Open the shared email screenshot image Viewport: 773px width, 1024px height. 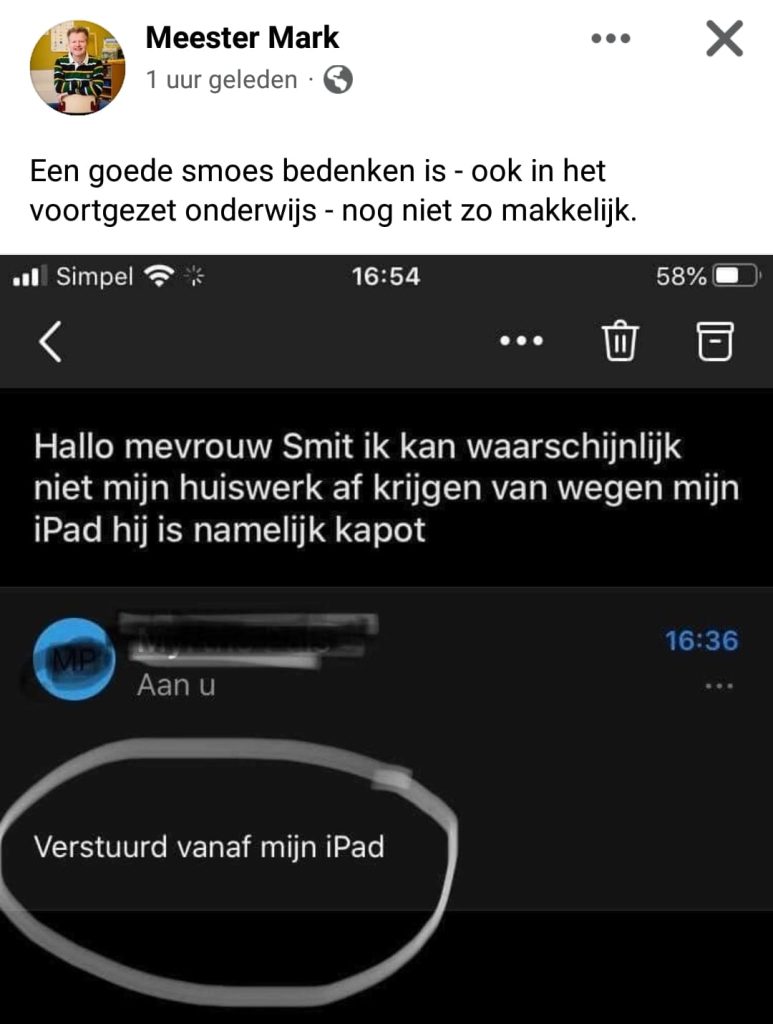point(386,640)
